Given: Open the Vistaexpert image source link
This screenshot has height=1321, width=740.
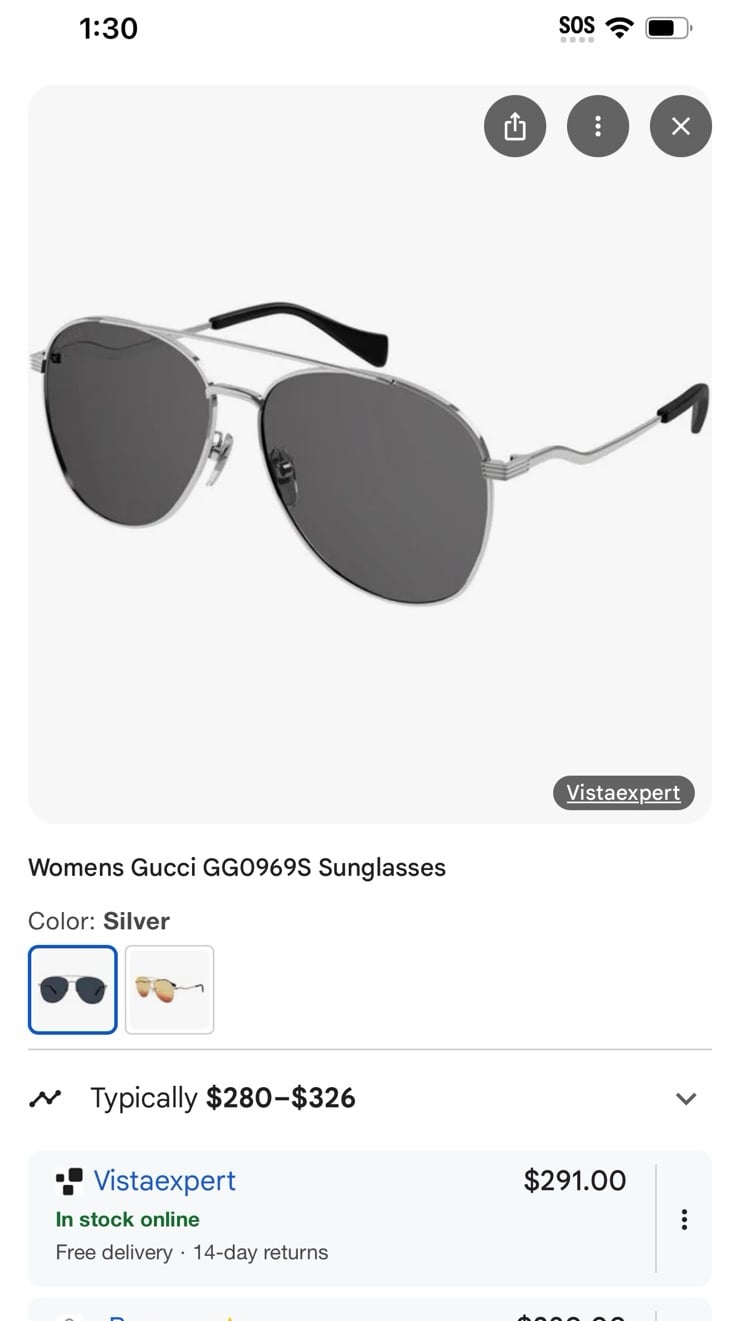Looking at the screenshot, I should (x=623, y=793).
